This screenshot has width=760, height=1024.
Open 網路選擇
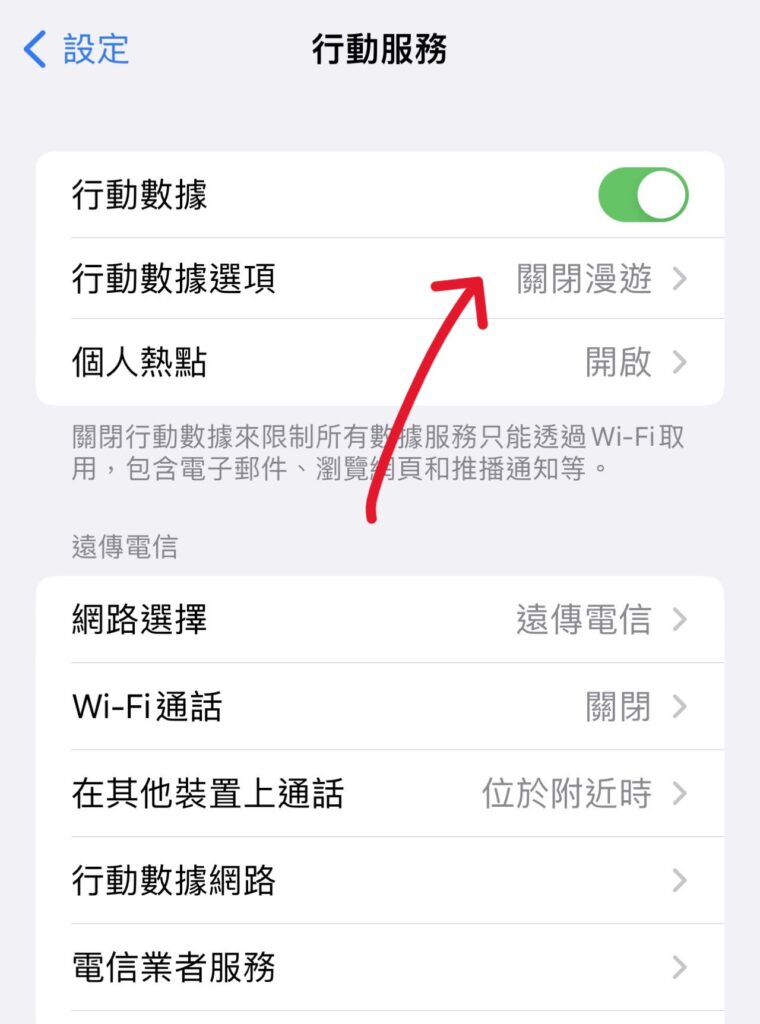pos(380,620)
